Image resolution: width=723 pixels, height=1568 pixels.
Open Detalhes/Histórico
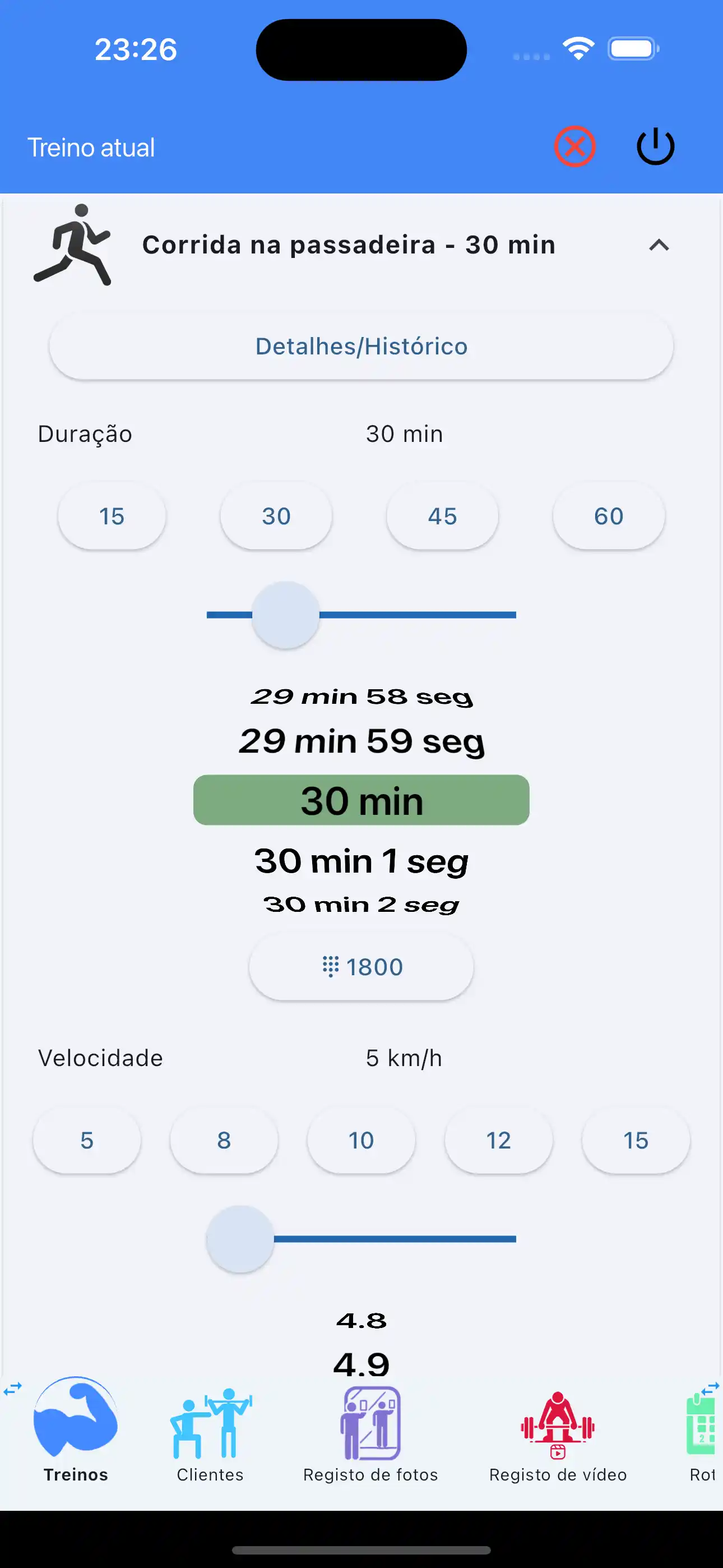click(361, 346)
